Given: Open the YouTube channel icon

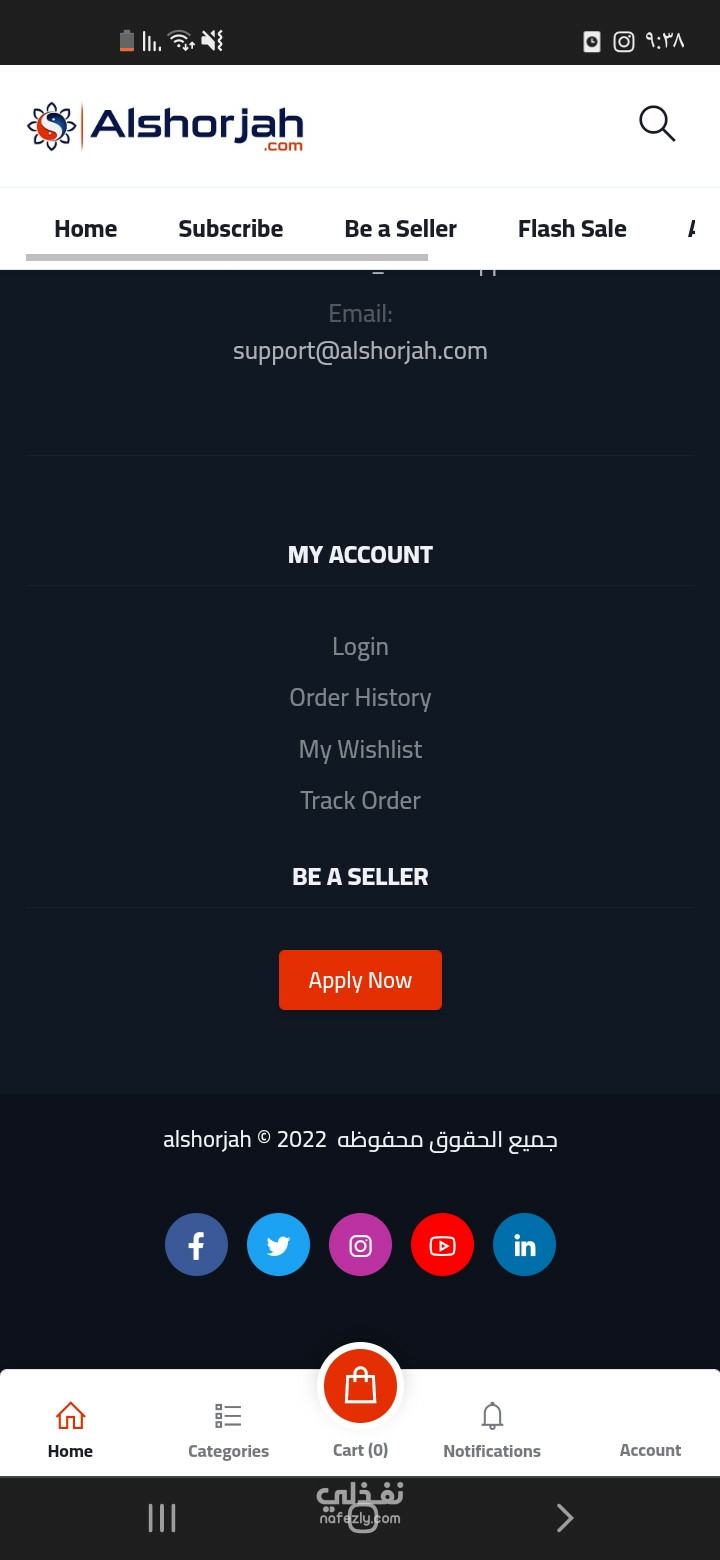Looking at the screenshot, I should click(442, 1245).
